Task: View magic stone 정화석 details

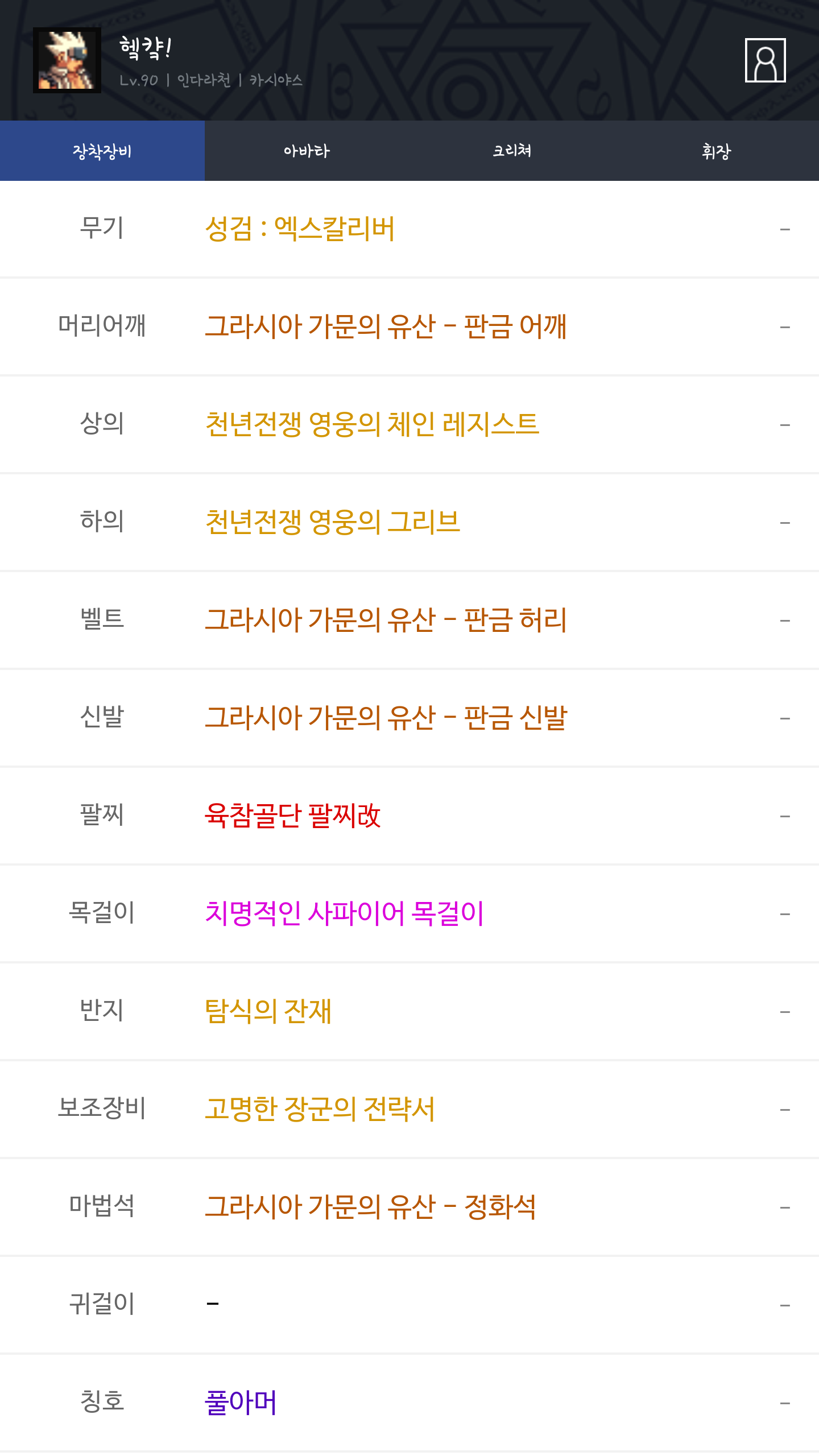Action: [x=370, y=1207]
